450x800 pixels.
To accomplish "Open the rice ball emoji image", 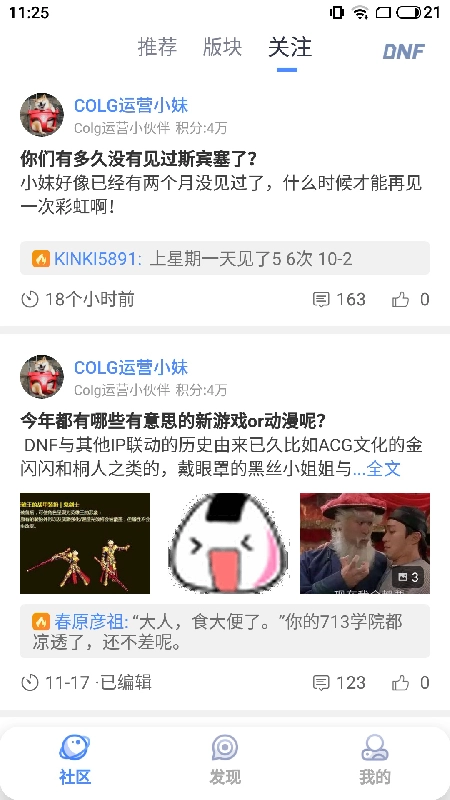I will pyautogui.click(x=225, y=543).
